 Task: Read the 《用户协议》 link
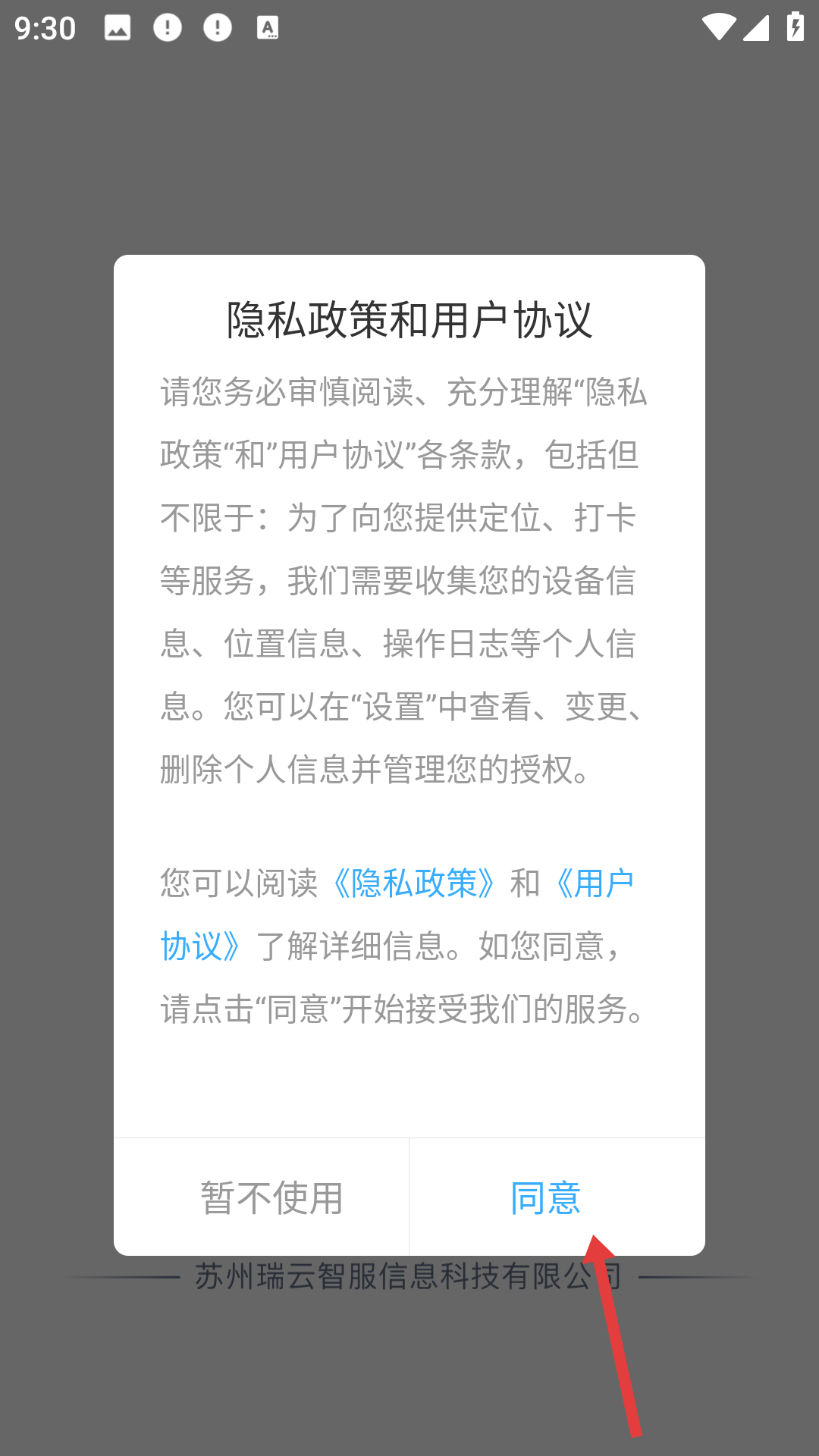(x=592, y=883)
